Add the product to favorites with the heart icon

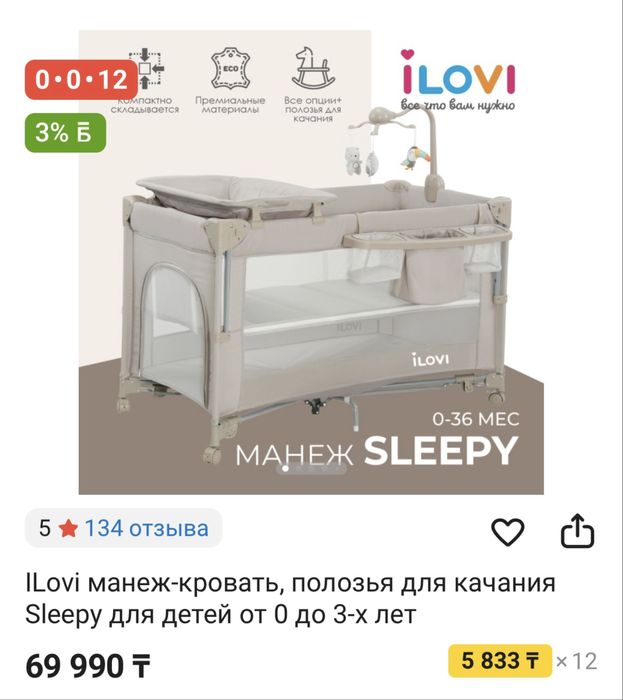coord(508,532)
